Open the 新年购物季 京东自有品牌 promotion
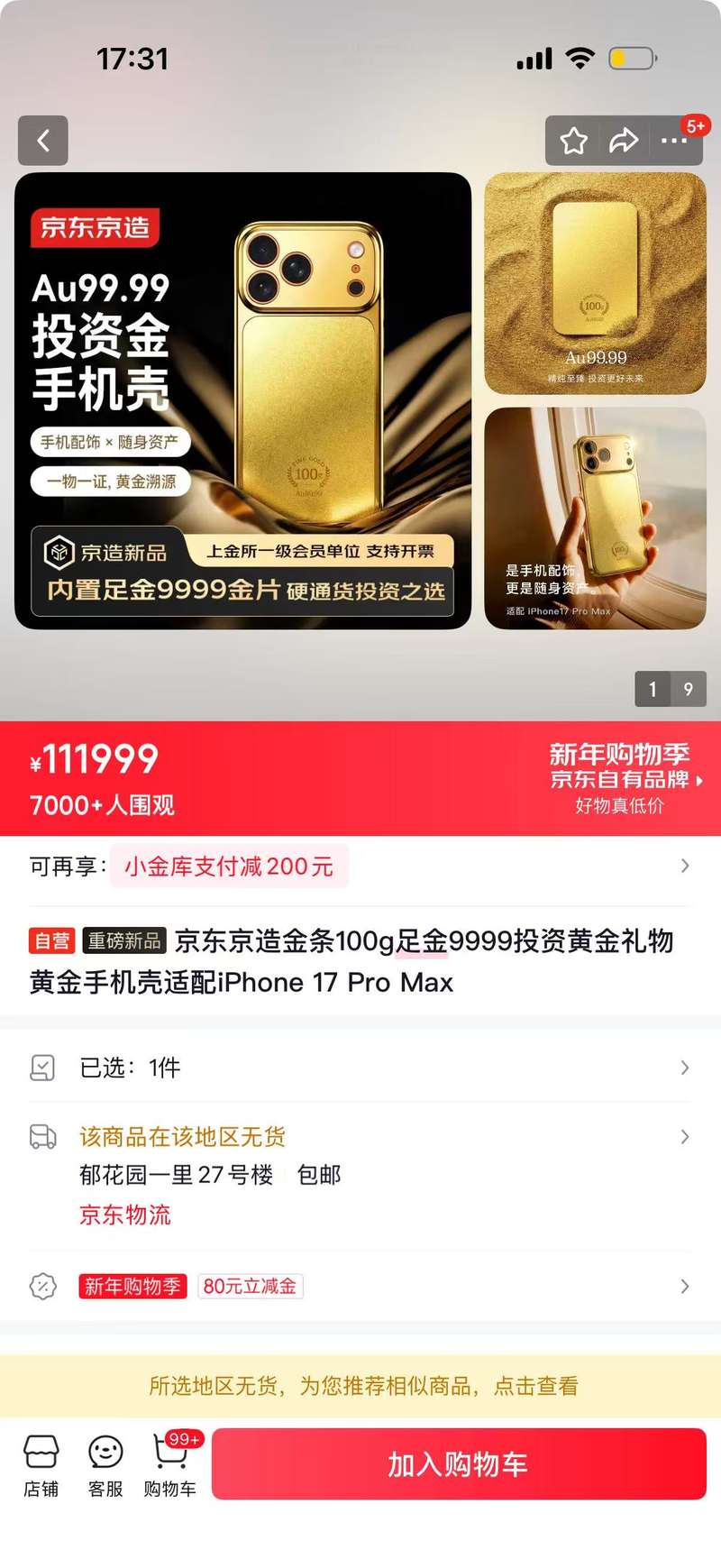This screenshot has height=1568, width=721. click(624, 778)
